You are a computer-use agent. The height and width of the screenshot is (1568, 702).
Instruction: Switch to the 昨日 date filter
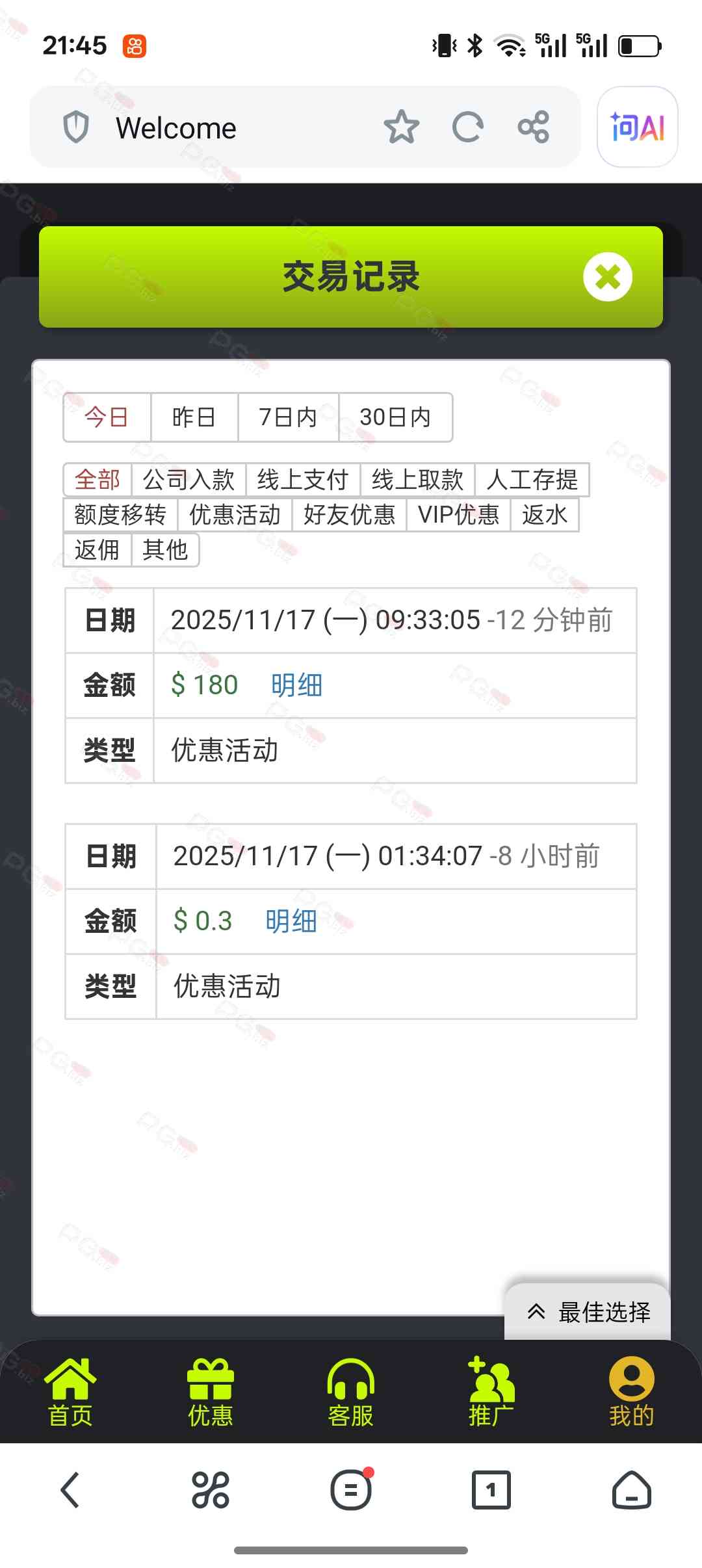tap(194, 417)
